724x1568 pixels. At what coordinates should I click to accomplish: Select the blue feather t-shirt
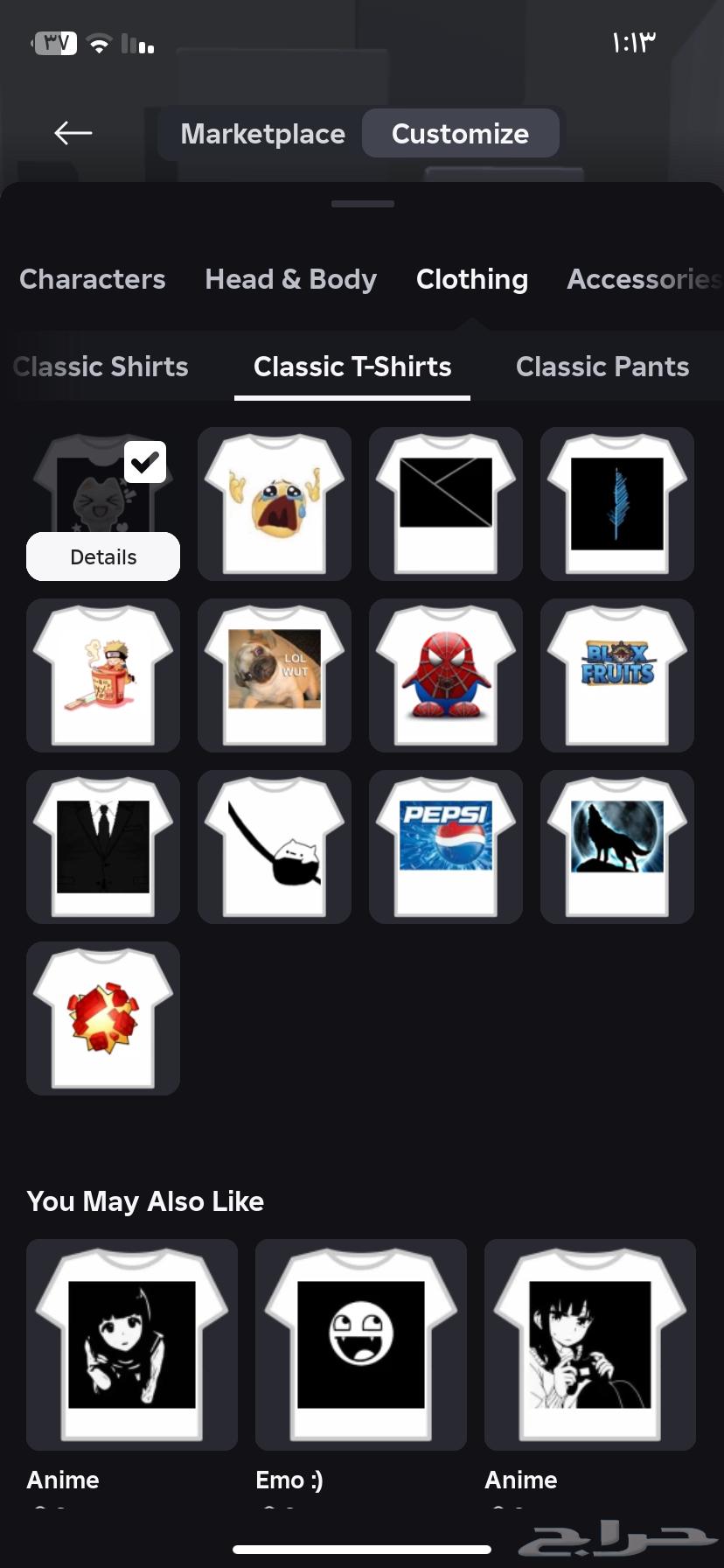pos(617,504)
